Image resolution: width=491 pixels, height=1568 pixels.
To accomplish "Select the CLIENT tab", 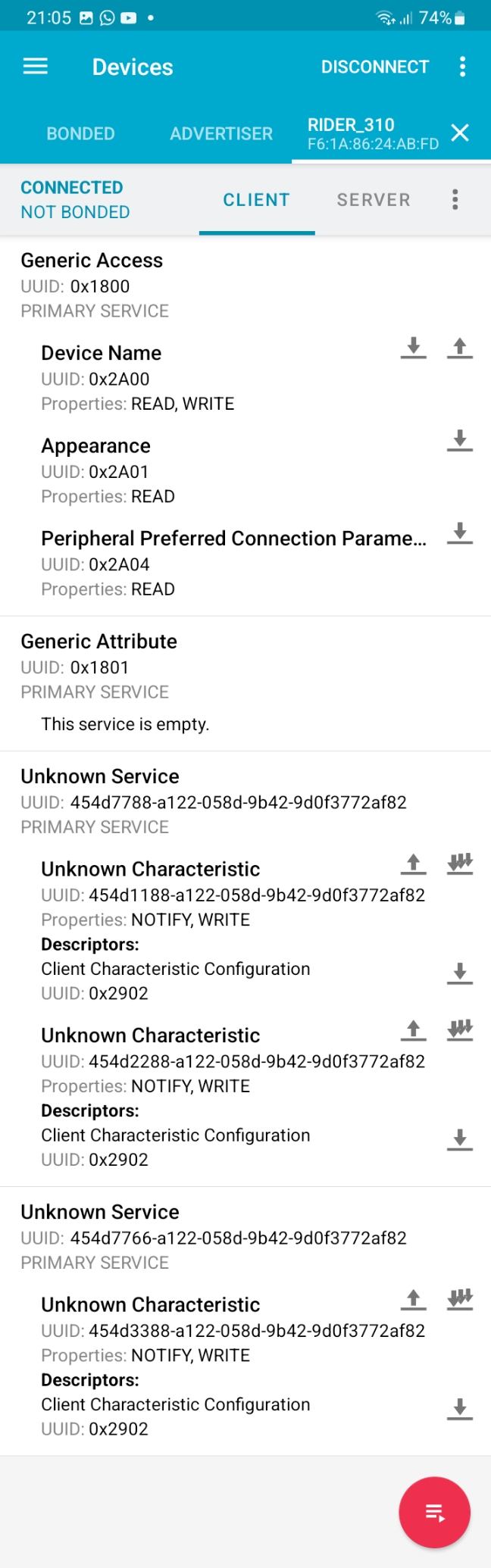I will (256, 200).
